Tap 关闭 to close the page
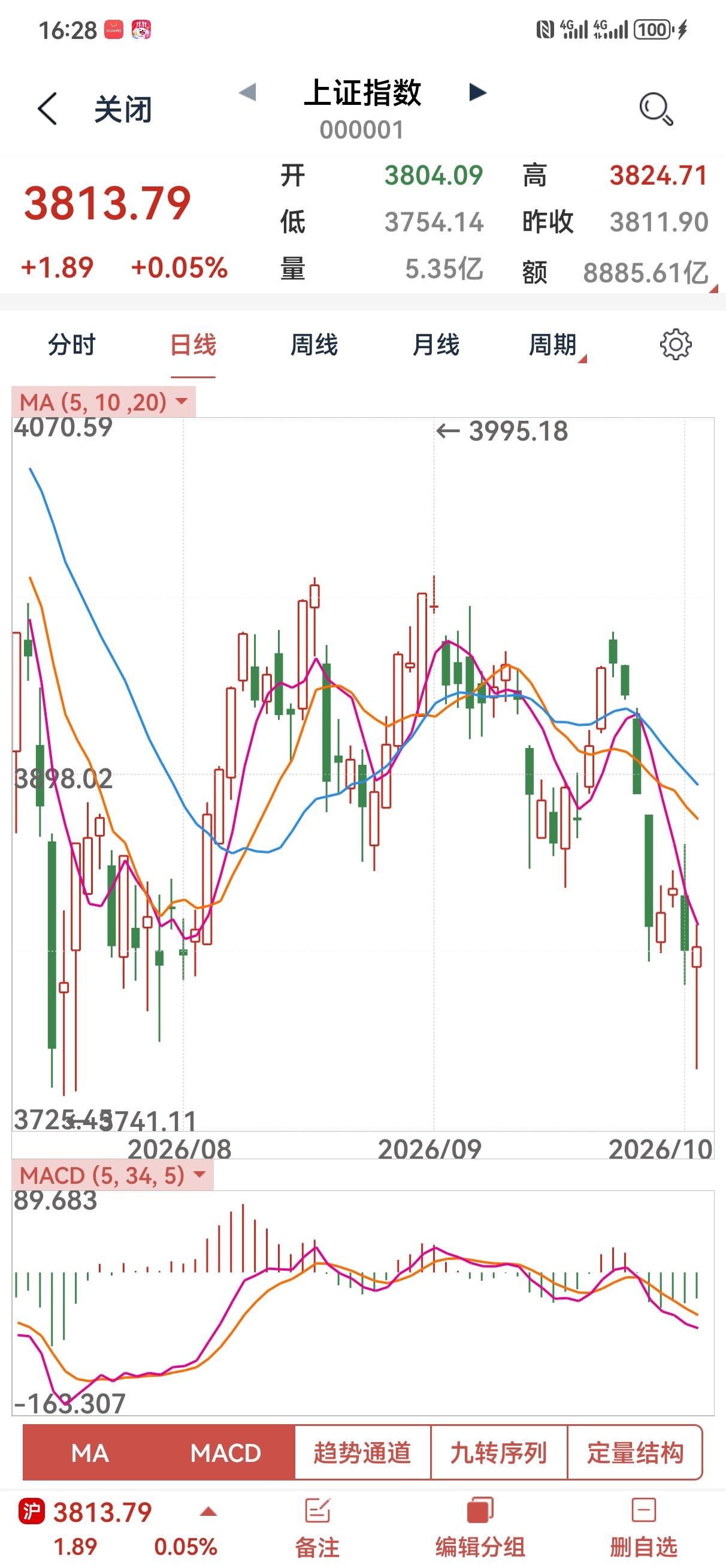Image resolution: width=726 pixels, height=1568 pixels. pyautogui.click(x=122, y=110)
